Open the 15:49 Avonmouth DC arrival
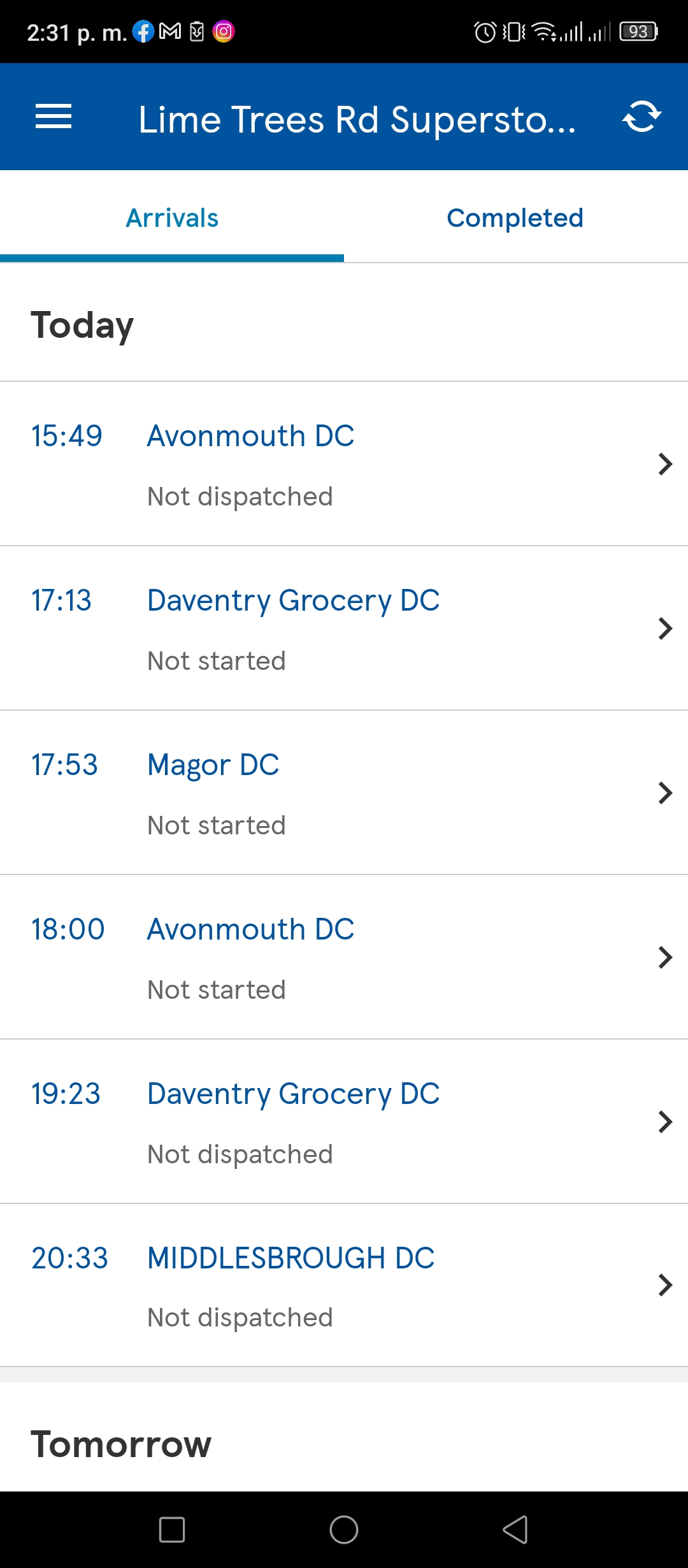 (x=344, y=464)
